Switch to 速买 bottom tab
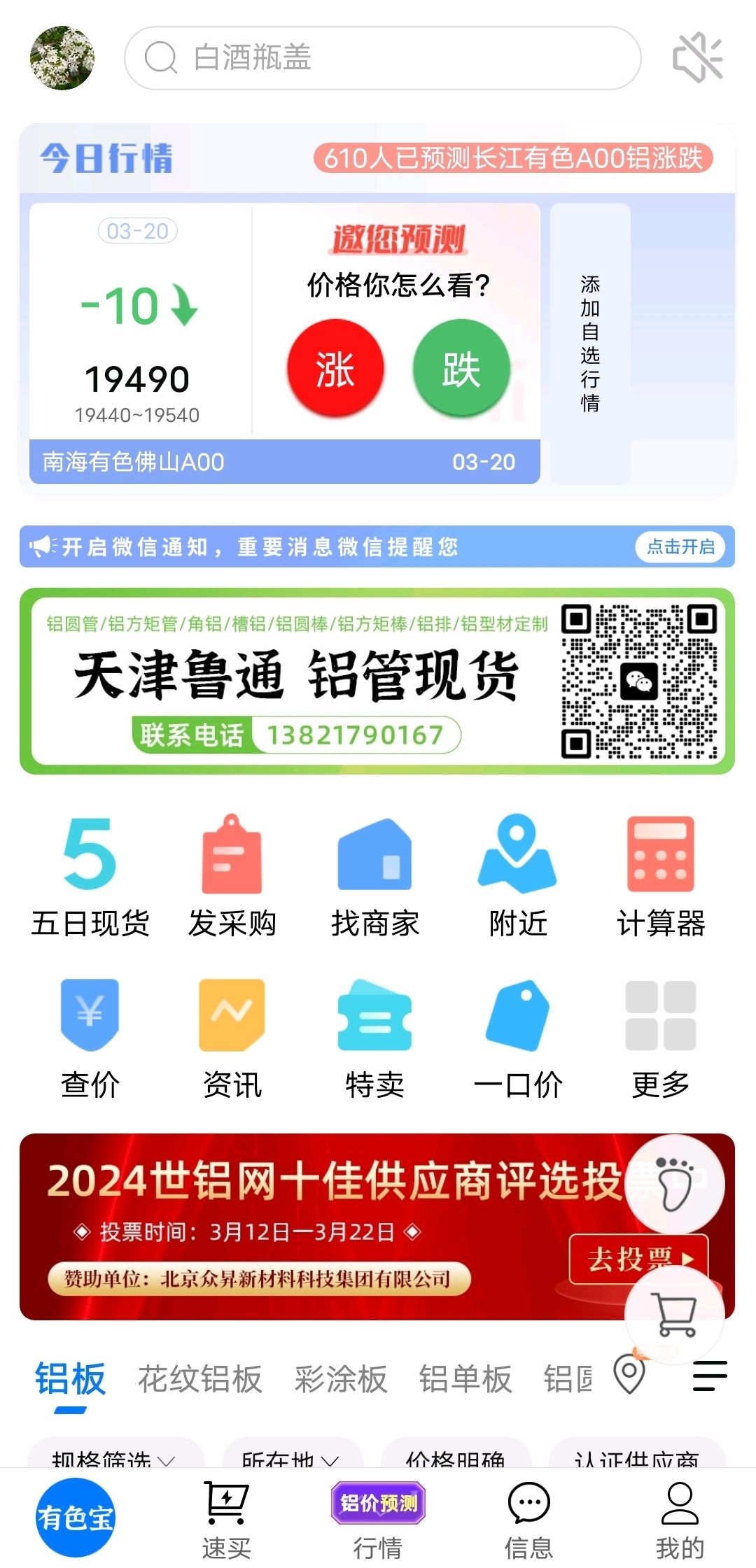Screen dimensions: 756x1568 (x=227, y=1520)
